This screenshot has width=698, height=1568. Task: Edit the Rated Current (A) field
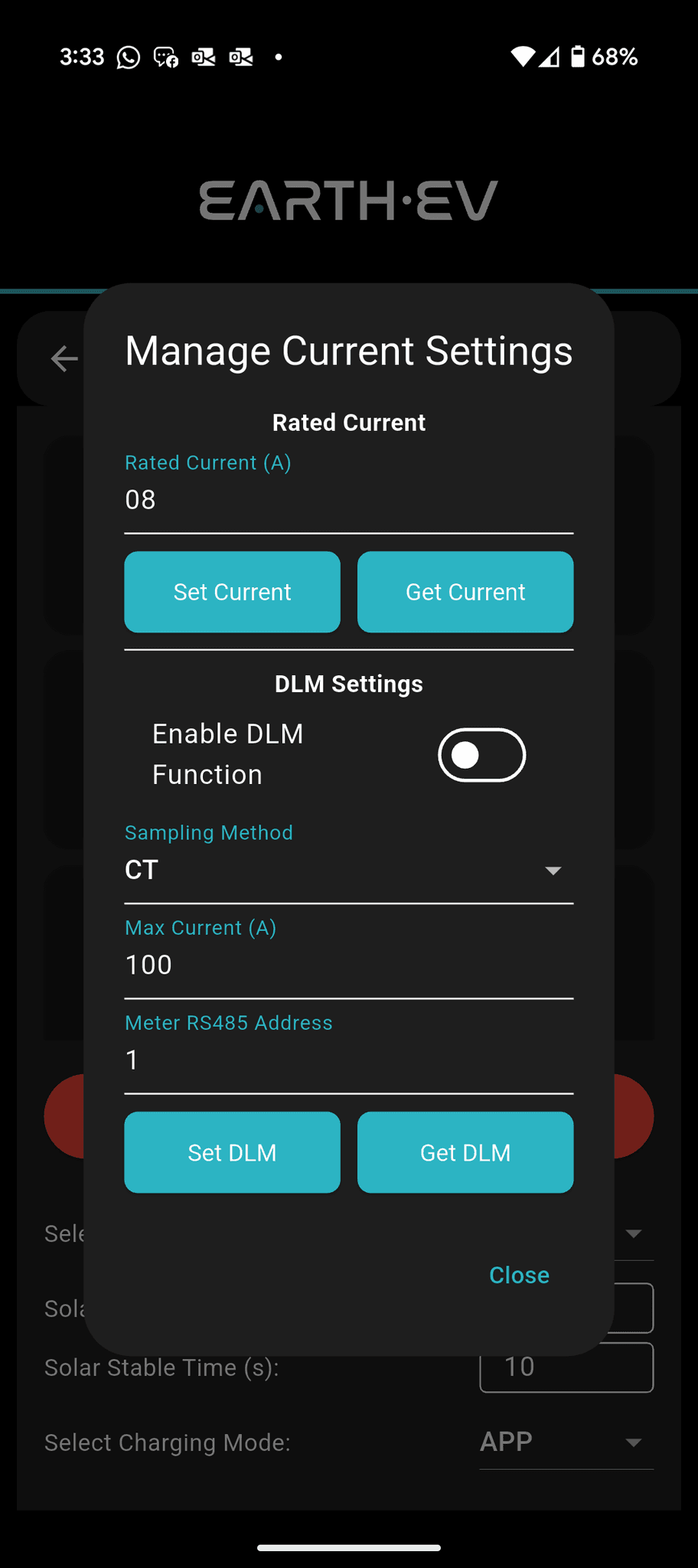pos(348,500)
